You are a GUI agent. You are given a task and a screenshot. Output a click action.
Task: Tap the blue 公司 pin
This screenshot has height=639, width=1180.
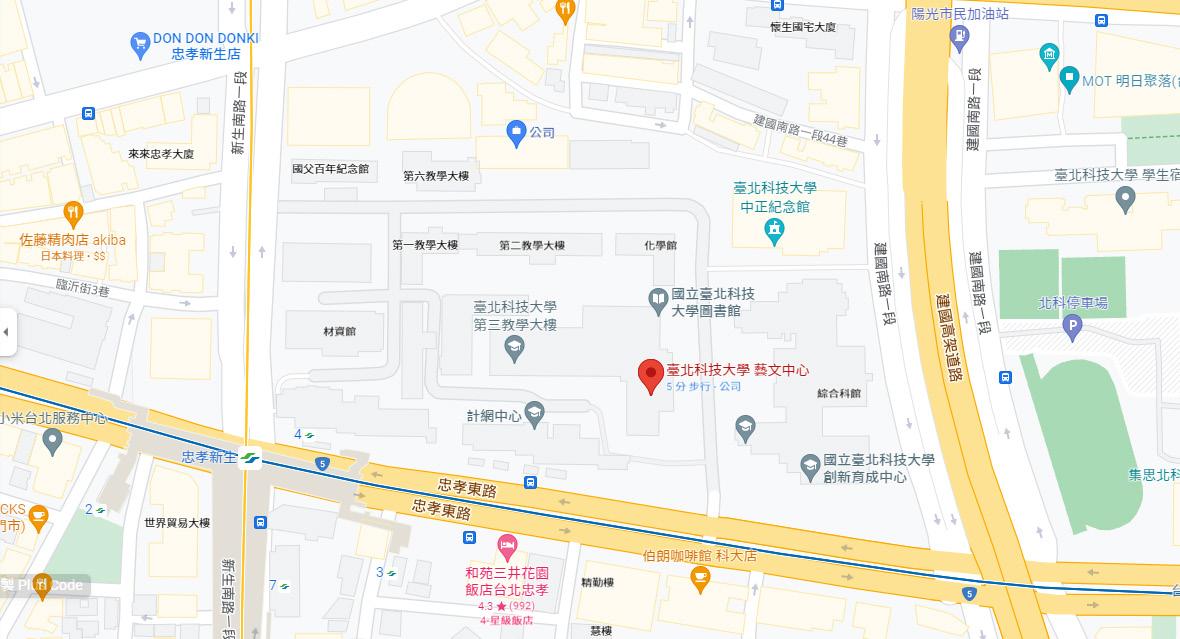pos(517,132)
